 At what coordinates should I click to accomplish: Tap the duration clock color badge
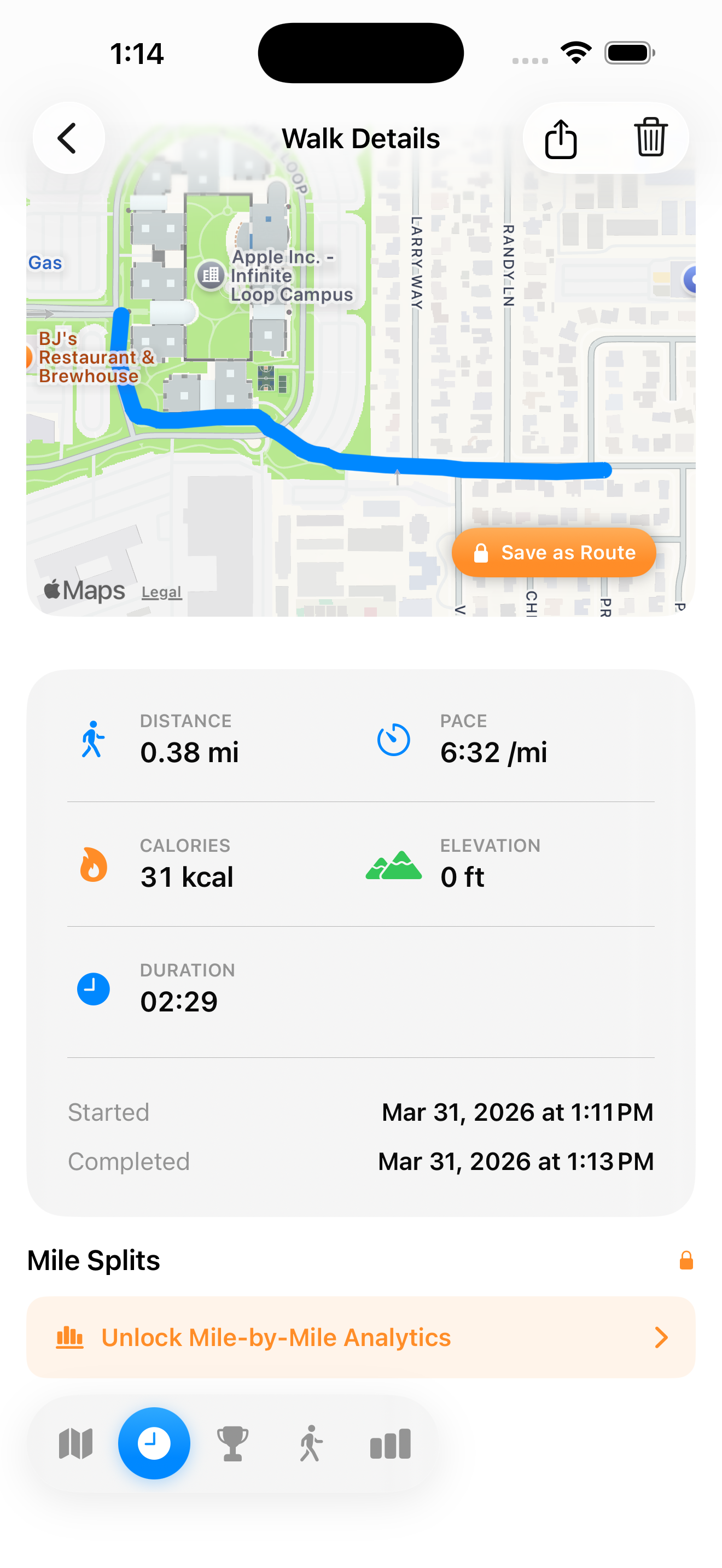coord(92,988)
